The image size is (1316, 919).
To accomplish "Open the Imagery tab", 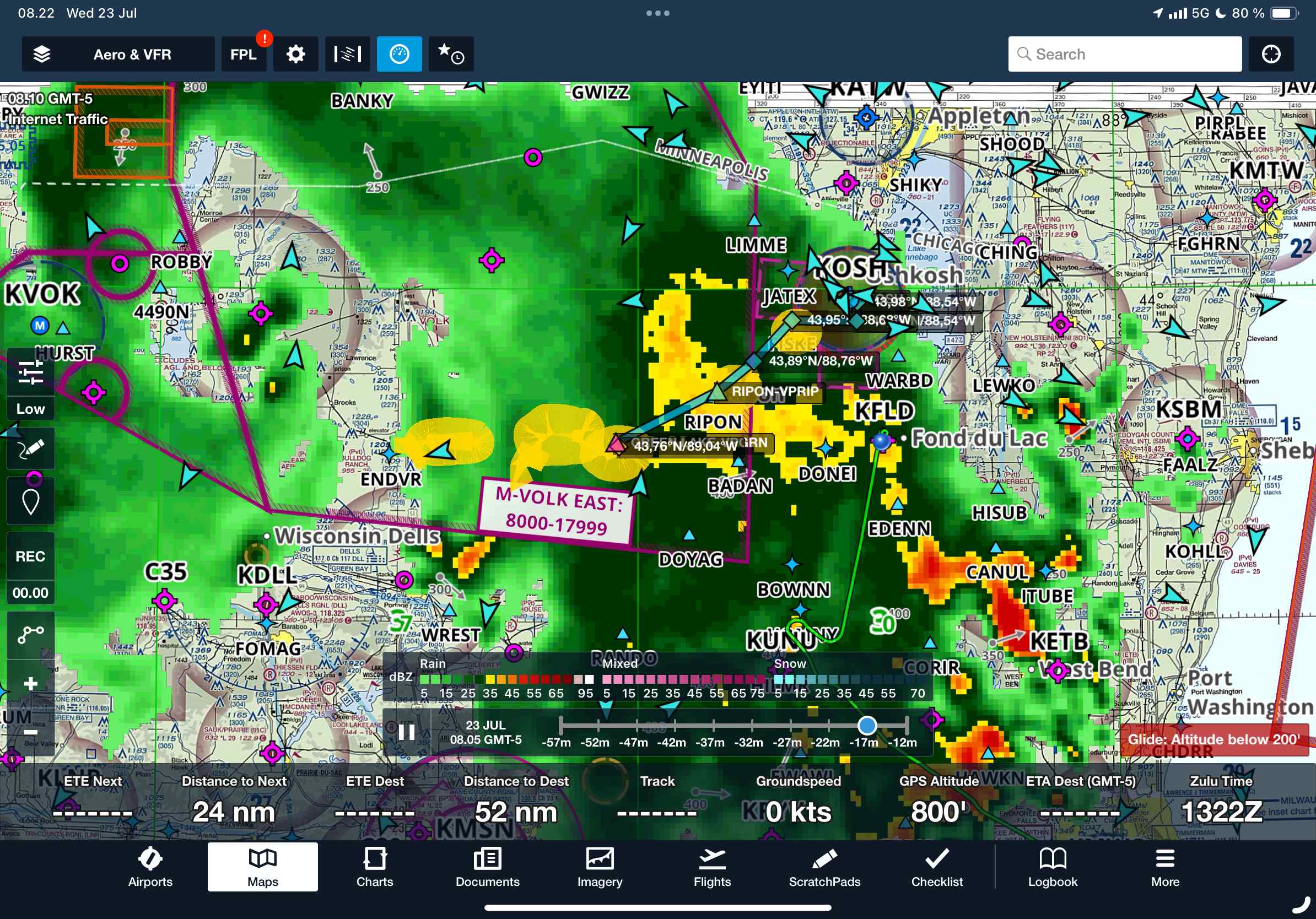I will (600, 867).
